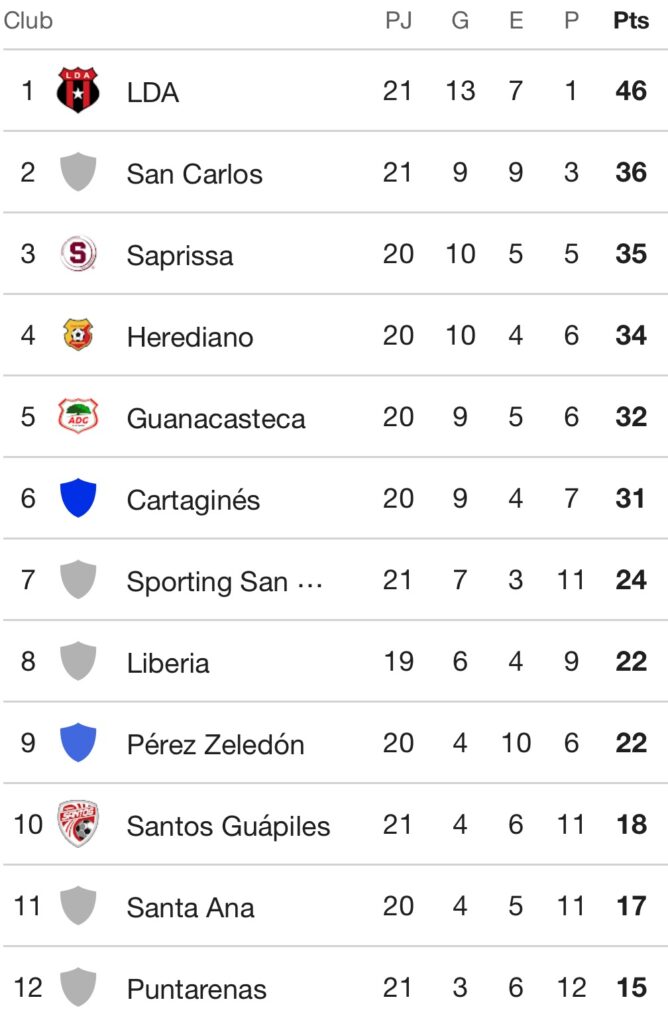View the Herediano club entry
Image resolution: width=668 pixels, height=1024 pixels.
pos(190,337)
